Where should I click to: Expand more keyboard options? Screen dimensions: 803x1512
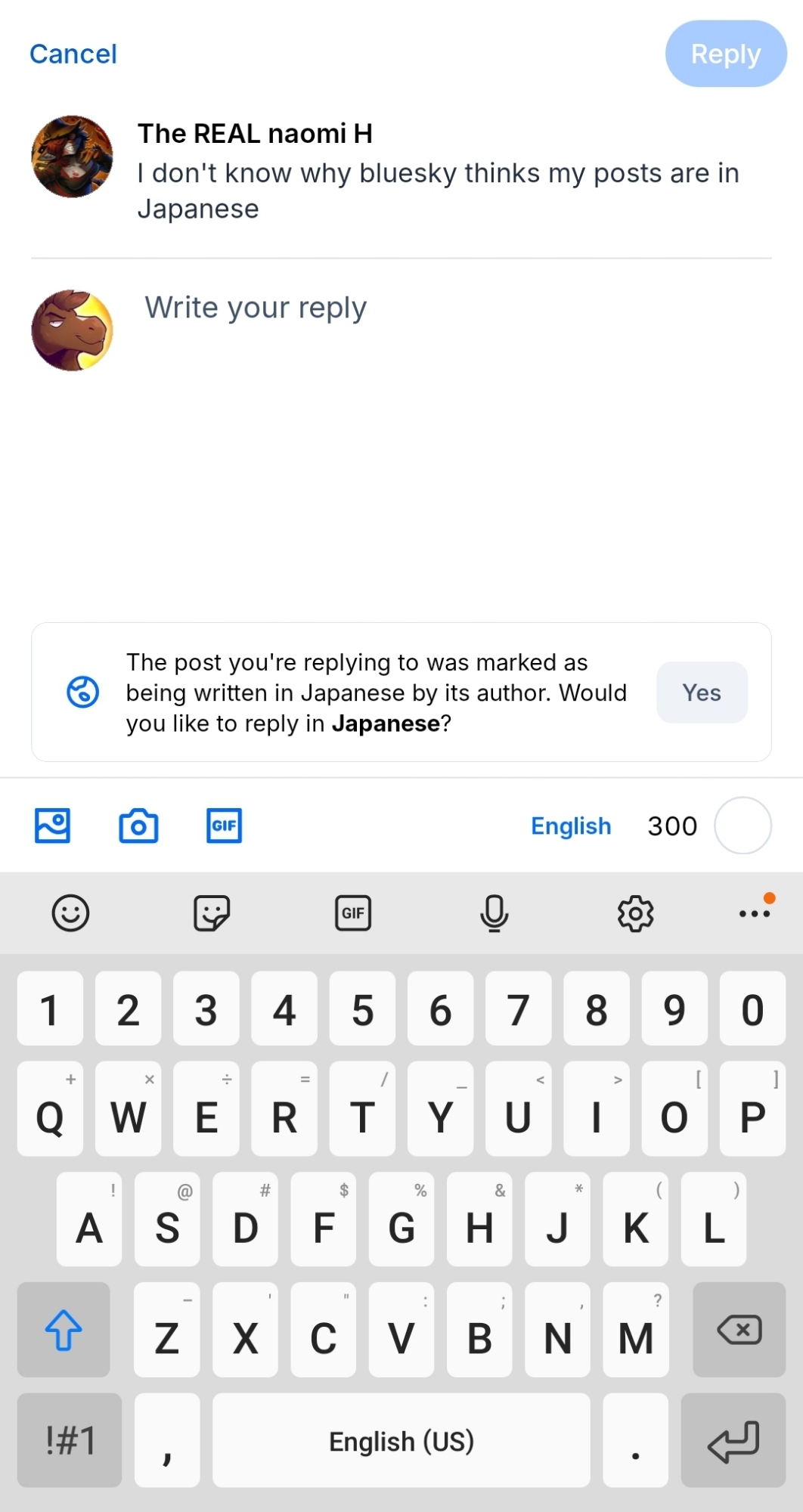(755, 913)
